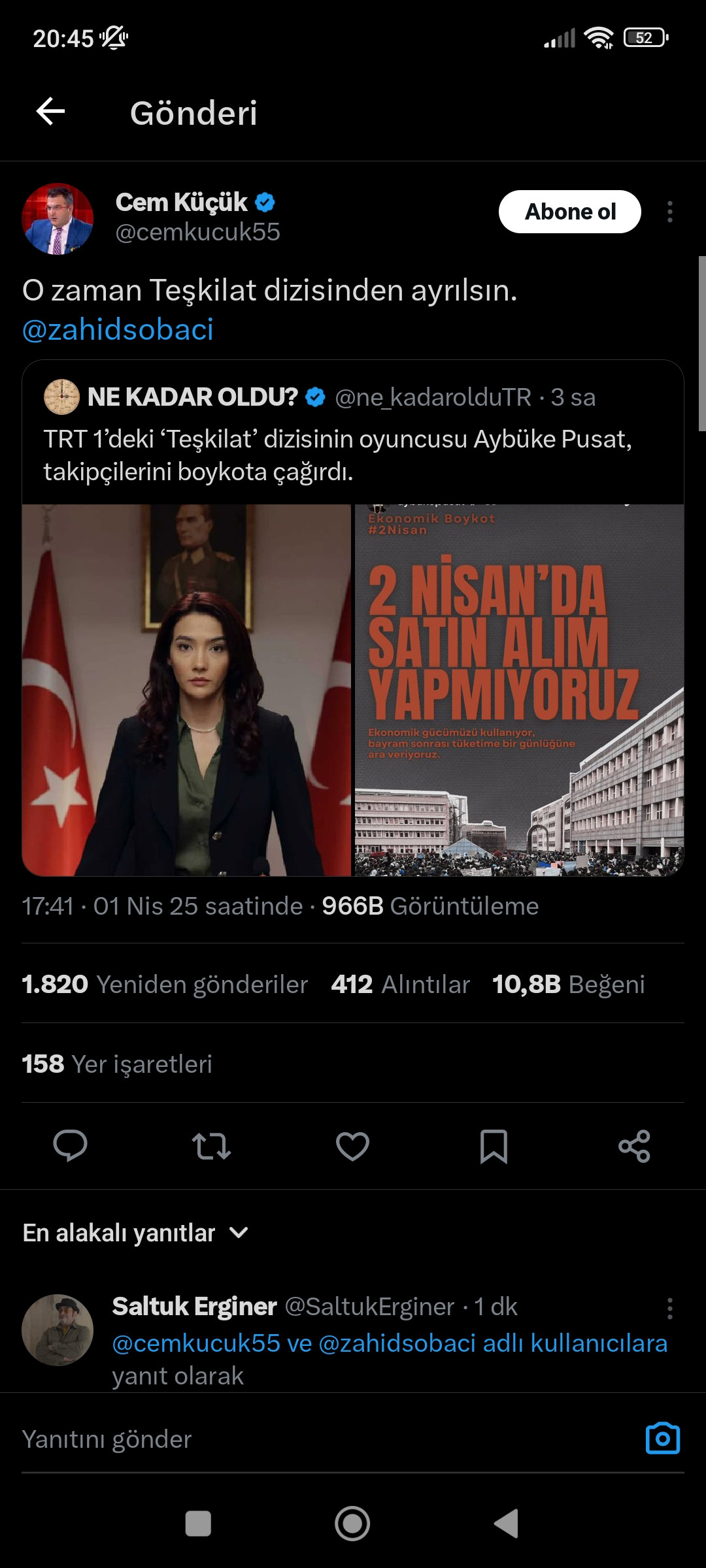Bookmark this post
706x1568 pixels.
tap(494, 1146)
